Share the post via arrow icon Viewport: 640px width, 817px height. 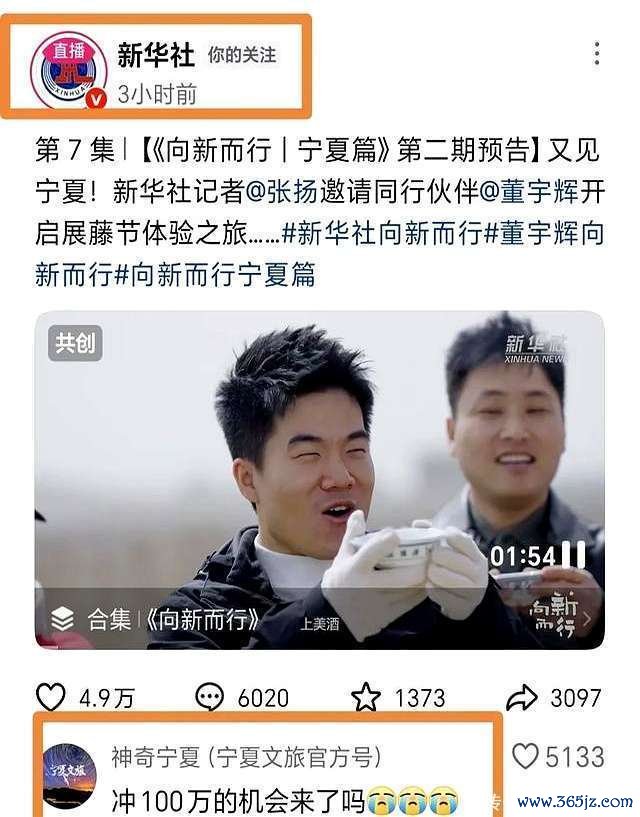click(x=522, y=697)
